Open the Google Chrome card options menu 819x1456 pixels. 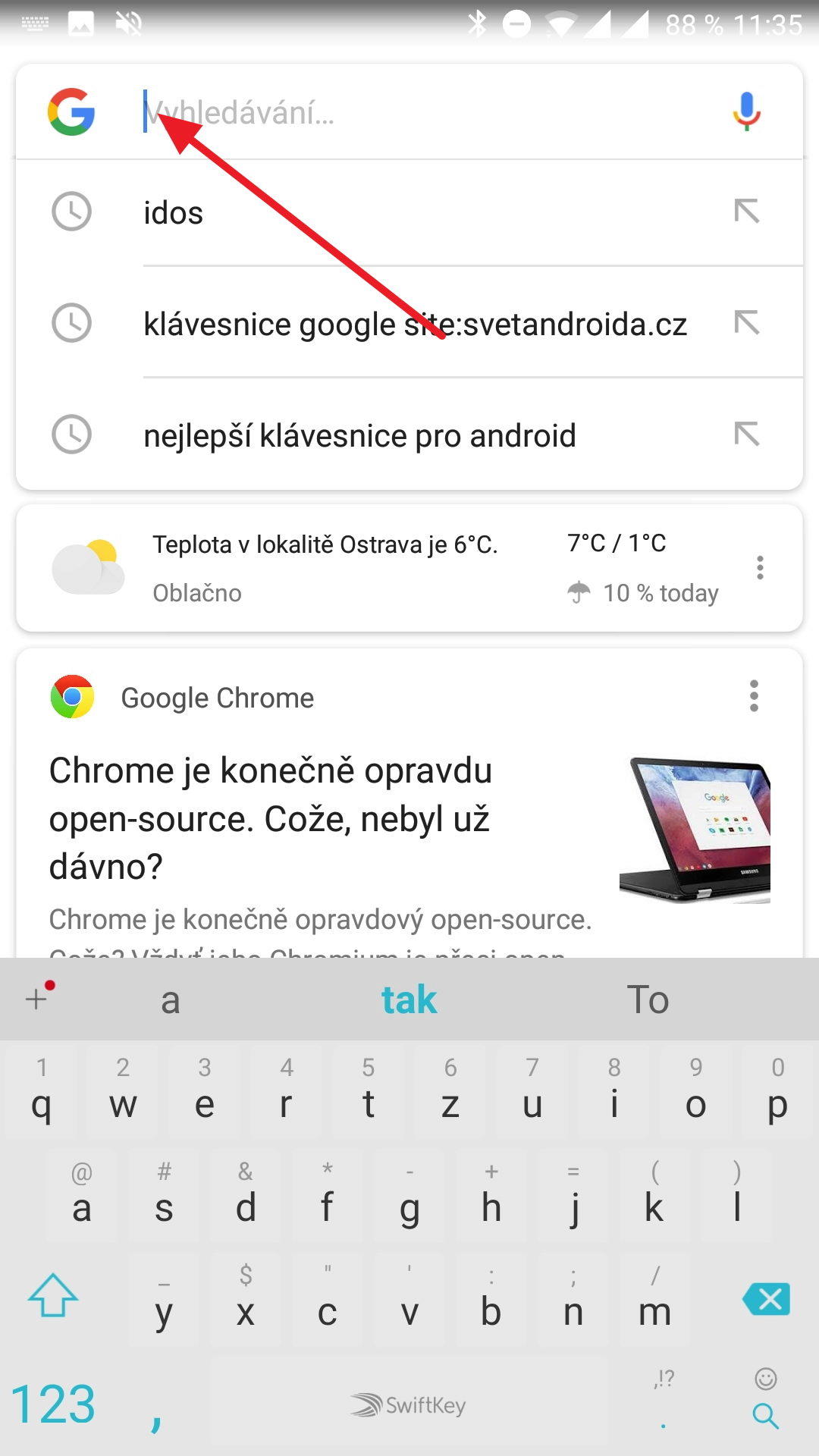[753, 696]
